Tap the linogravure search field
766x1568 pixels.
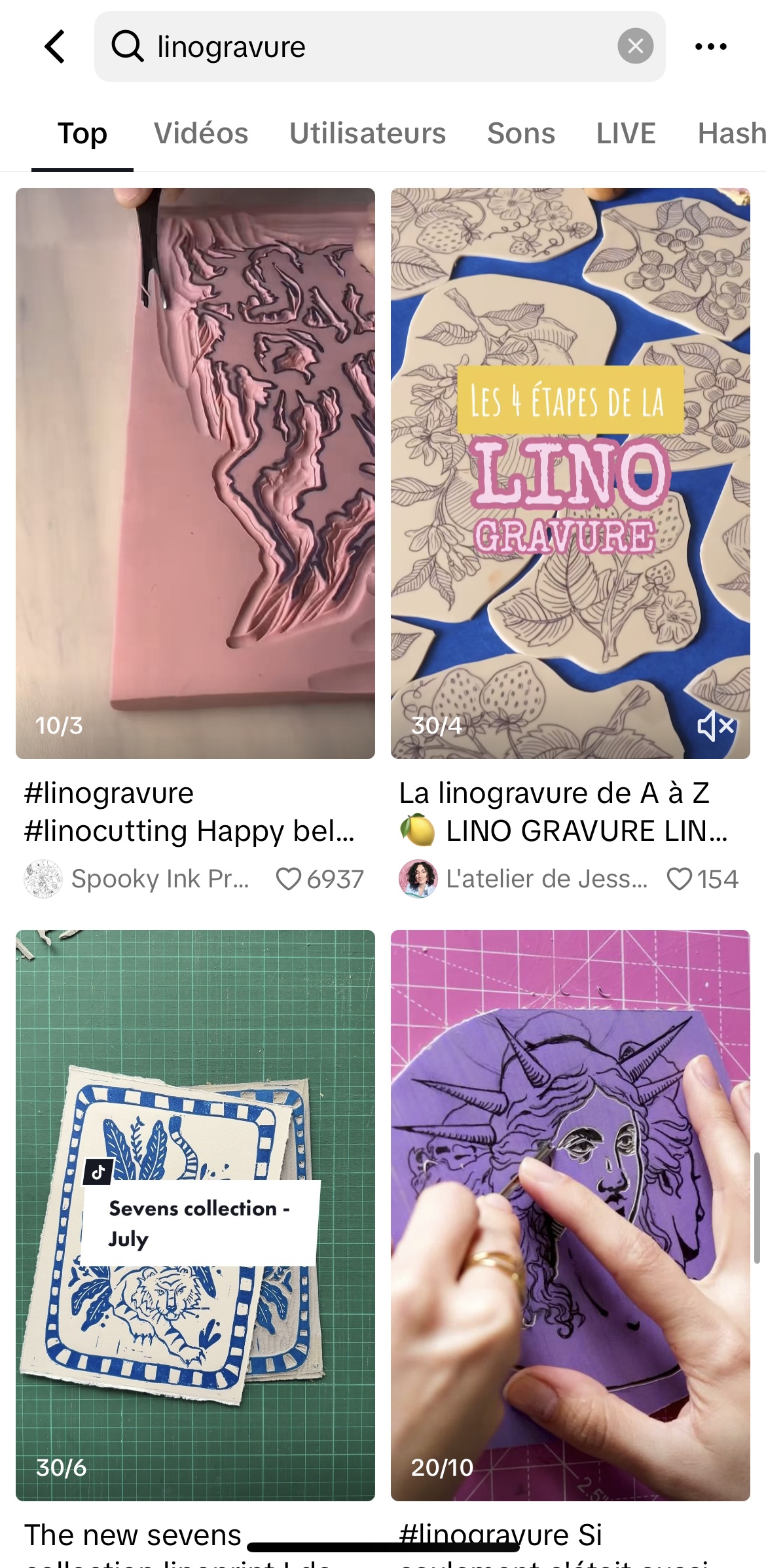click(367, 46)
